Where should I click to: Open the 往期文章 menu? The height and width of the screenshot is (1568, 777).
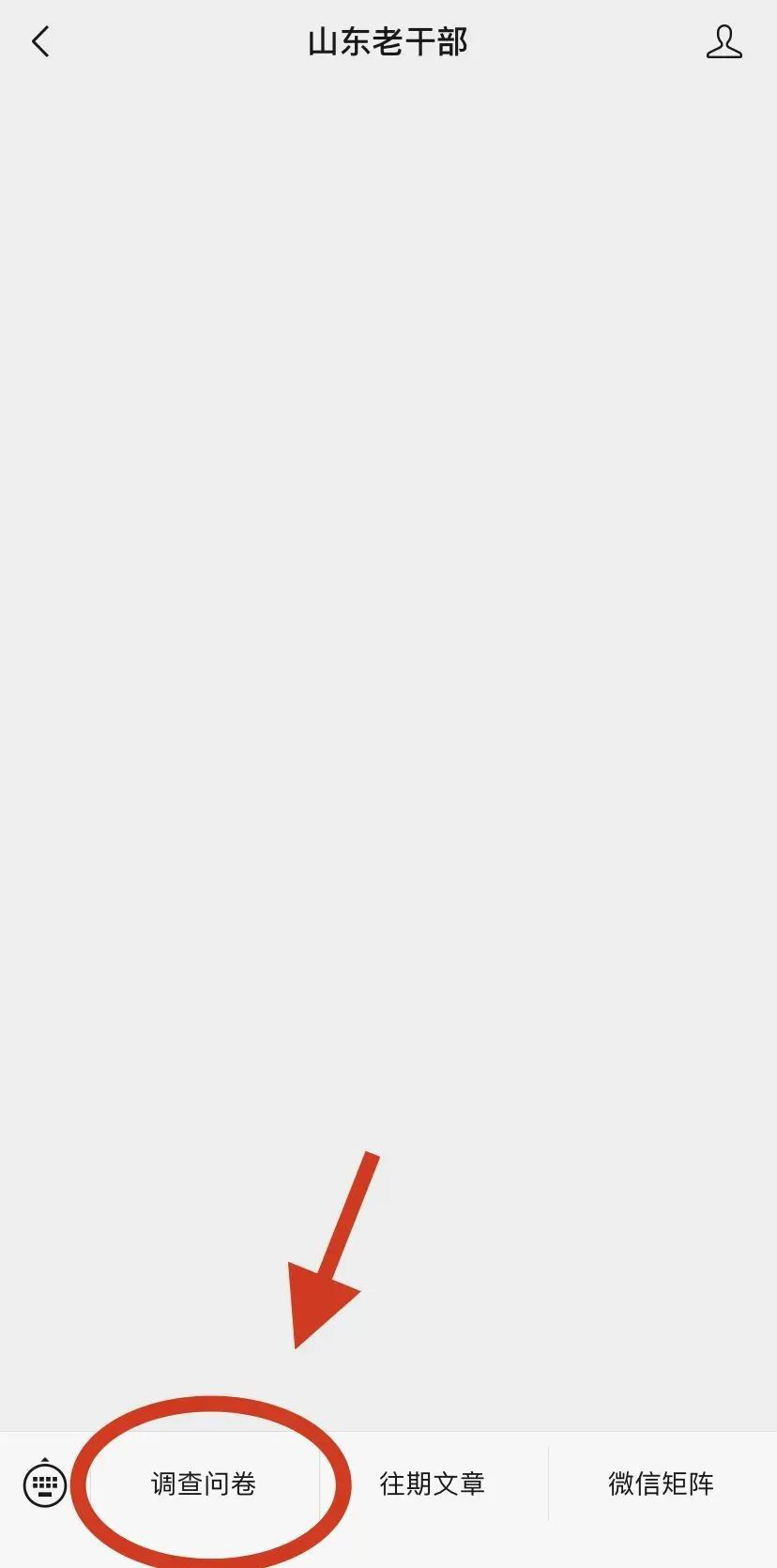pos(433,1484)
